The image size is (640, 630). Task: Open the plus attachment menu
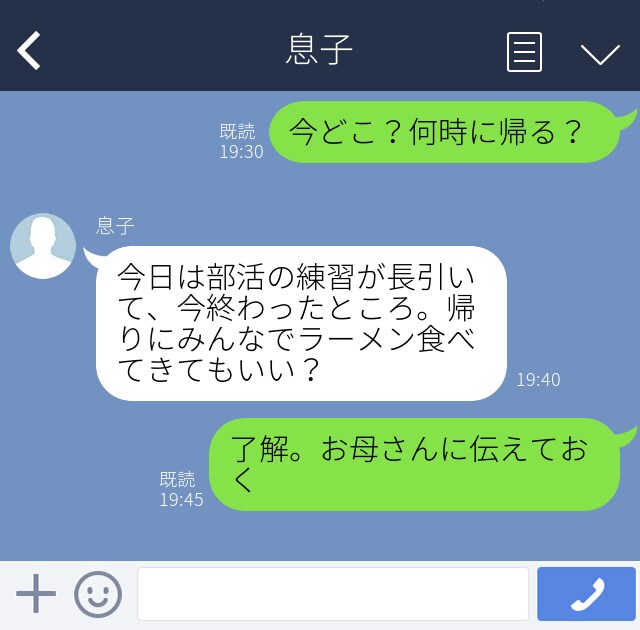point(36,594)
